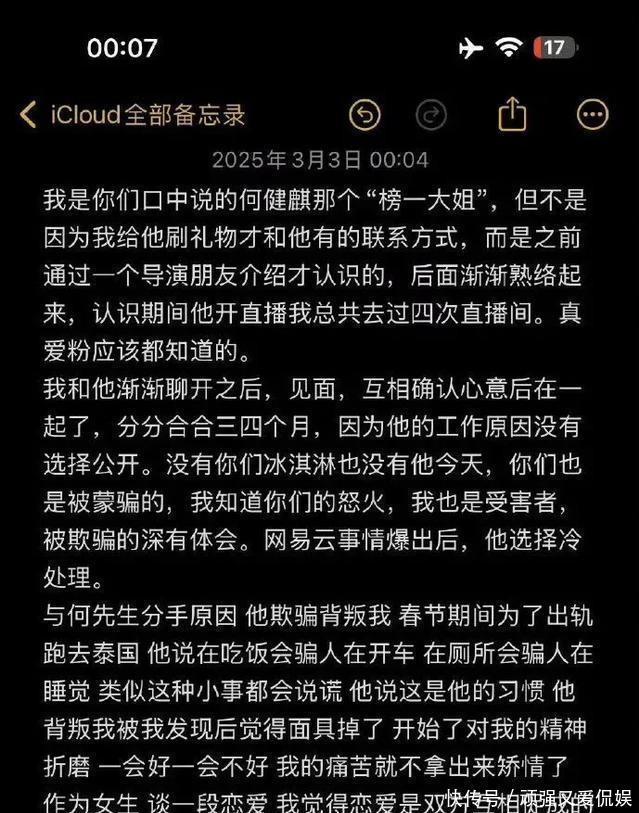
Task: Tap the redo arrow icon
Action: (x=431, y=115)
